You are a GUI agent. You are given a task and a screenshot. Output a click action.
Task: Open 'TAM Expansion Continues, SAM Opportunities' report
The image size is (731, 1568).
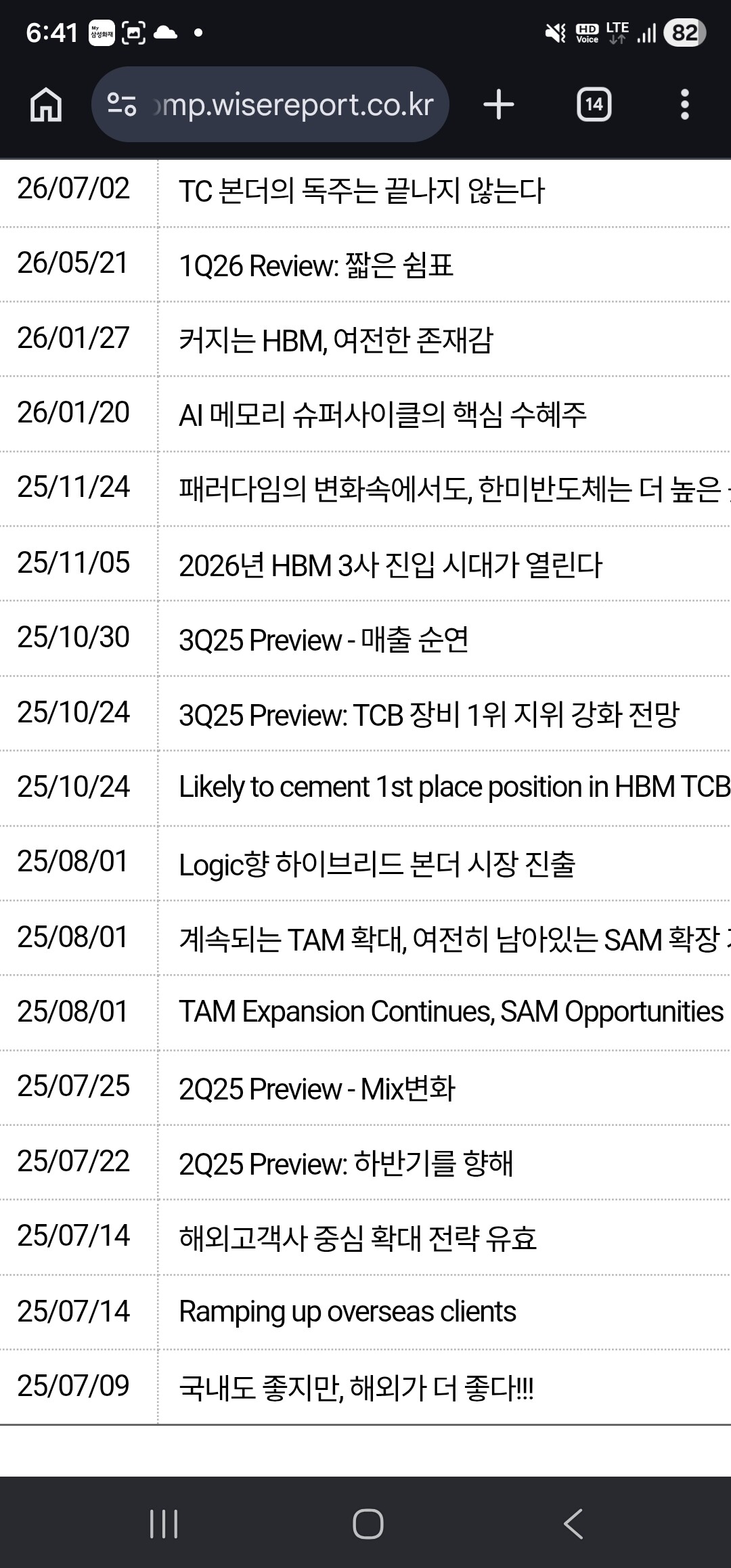(451, 1011)
